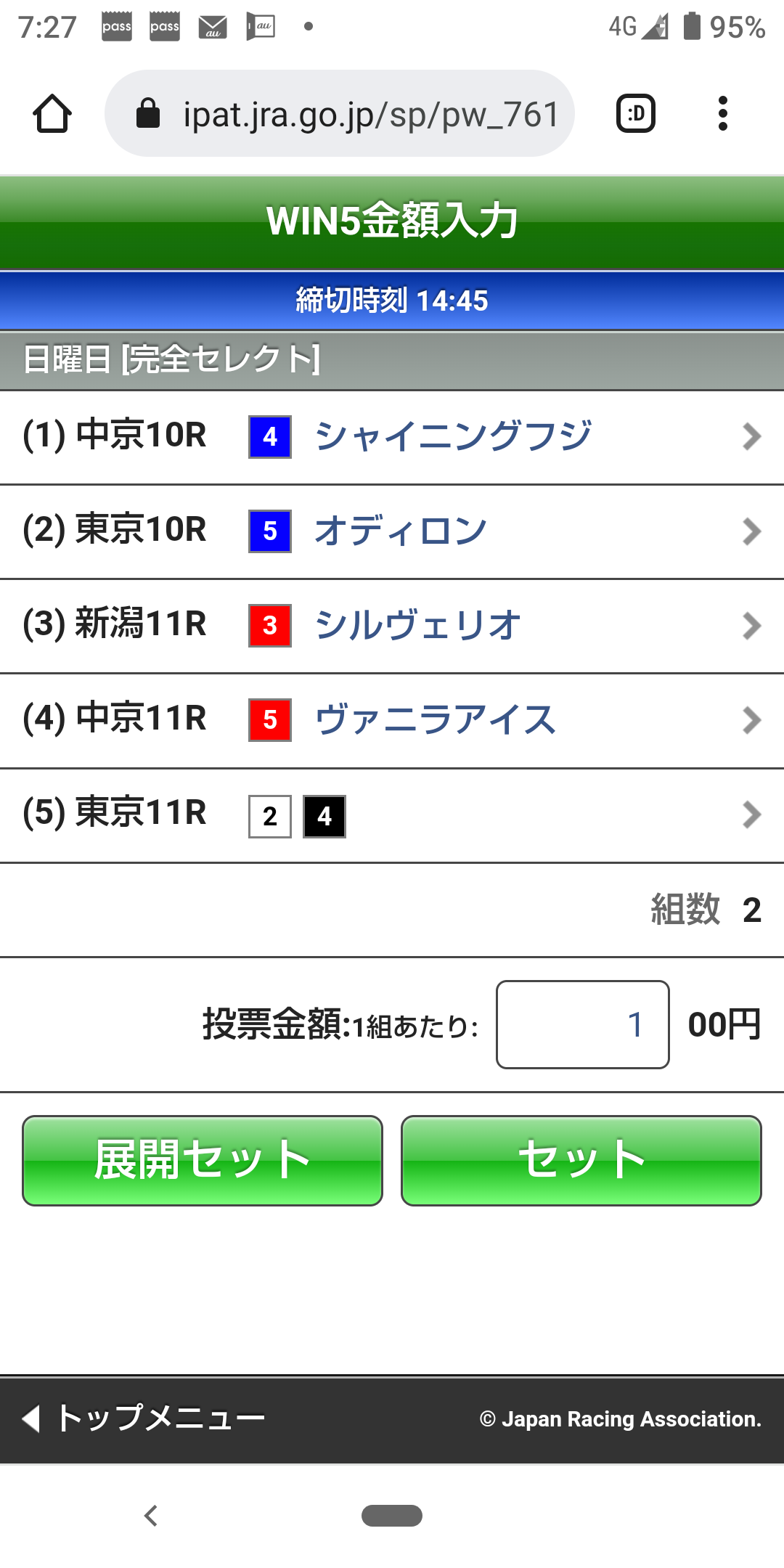Viewport: 784px width, 1568px height.
Task: Go back with the system back arrow
Action: coord(151,1516)
